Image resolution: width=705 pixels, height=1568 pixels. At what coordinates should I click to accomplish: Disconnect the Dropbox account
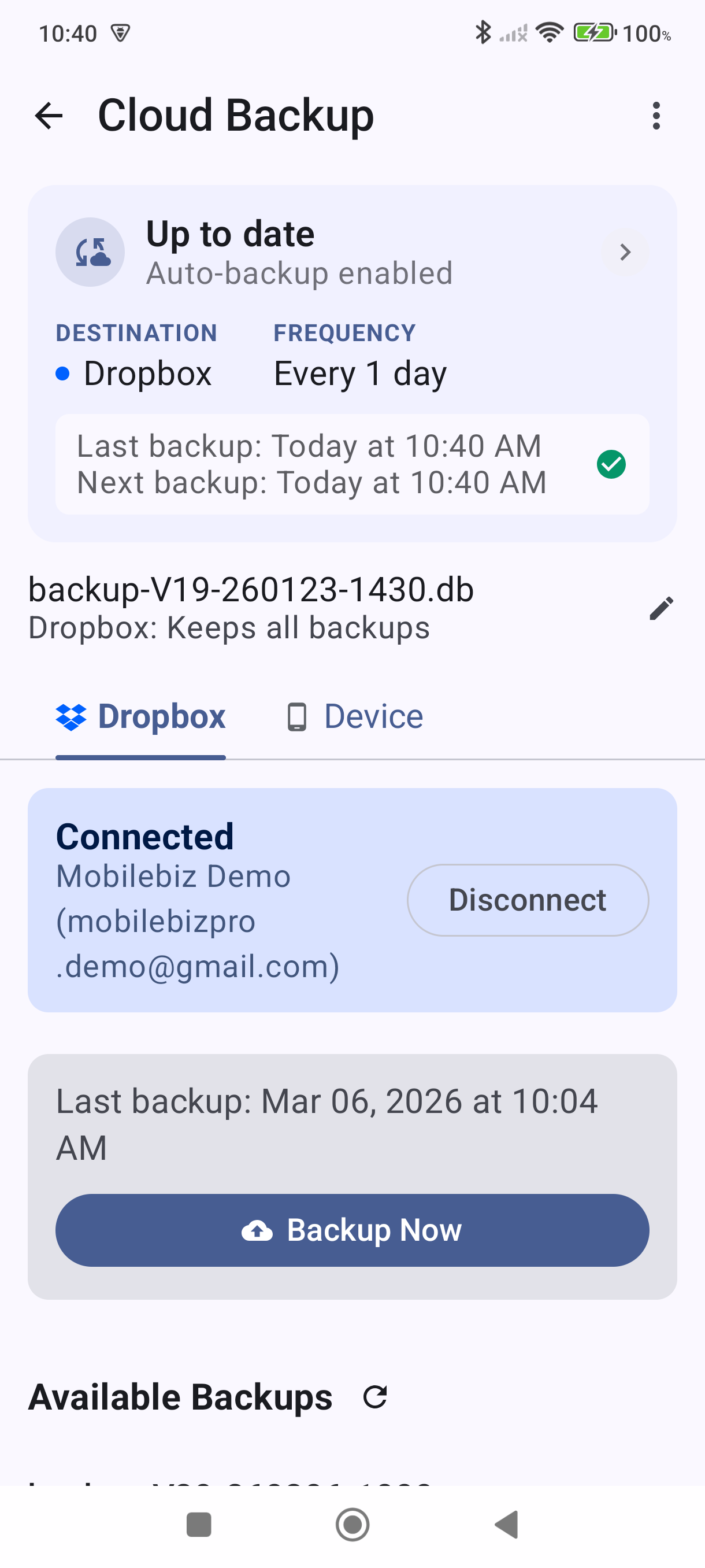pyautogui.click(x=528, y=900)
